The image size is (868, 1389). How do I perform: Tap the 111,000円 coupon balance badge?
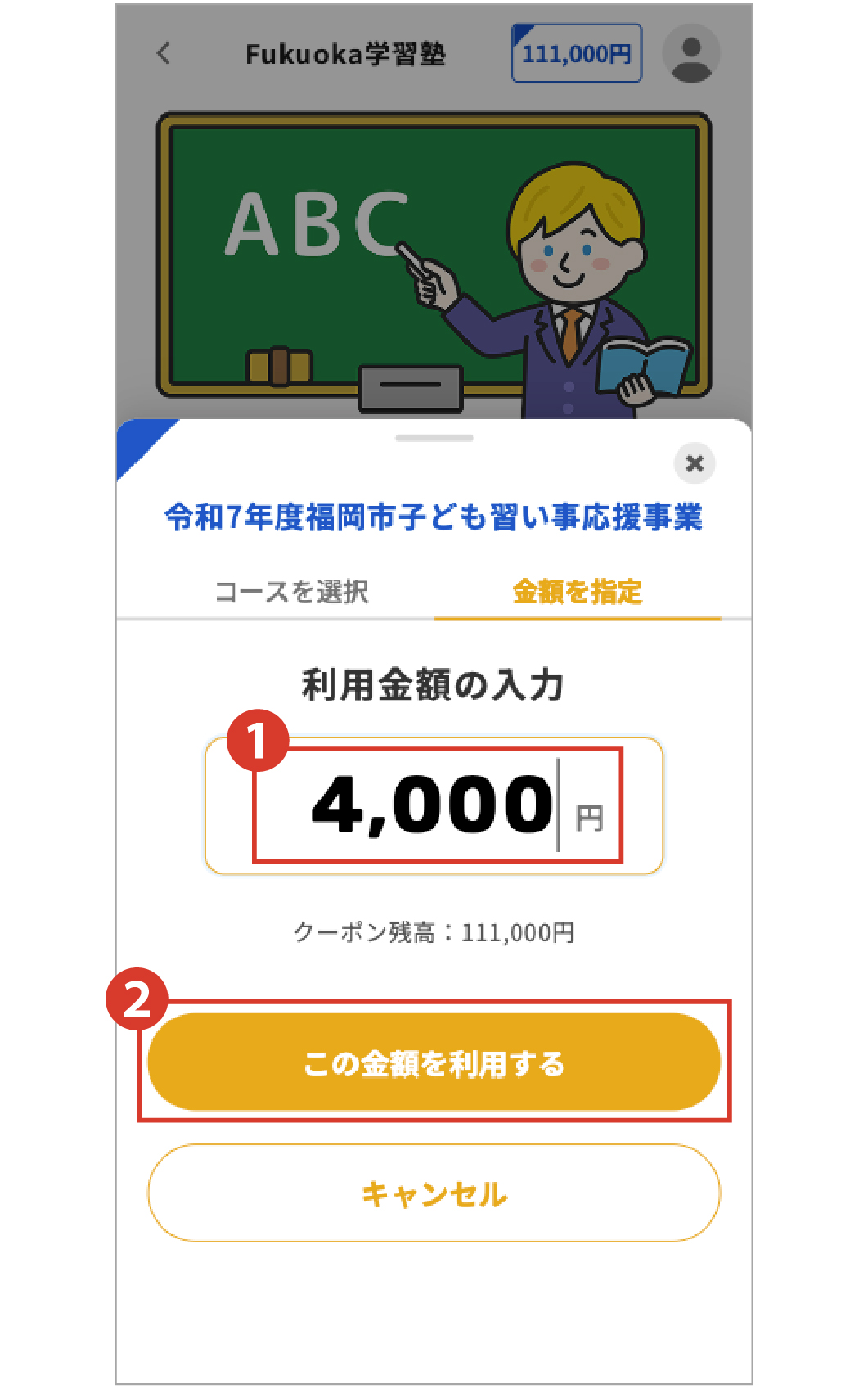click(577, 54)
